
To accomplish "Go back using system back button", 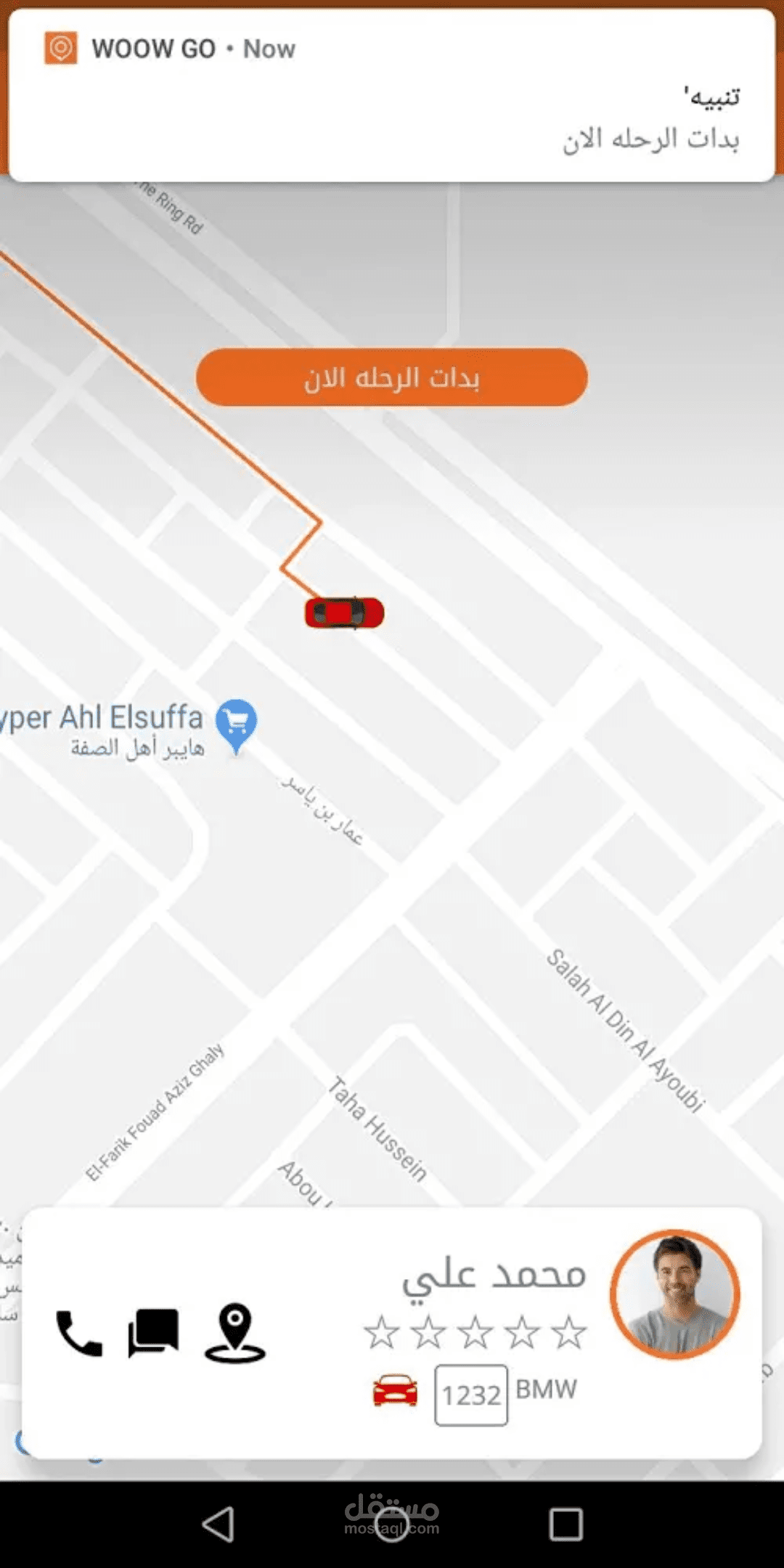I will click(x=218, y=1524).
